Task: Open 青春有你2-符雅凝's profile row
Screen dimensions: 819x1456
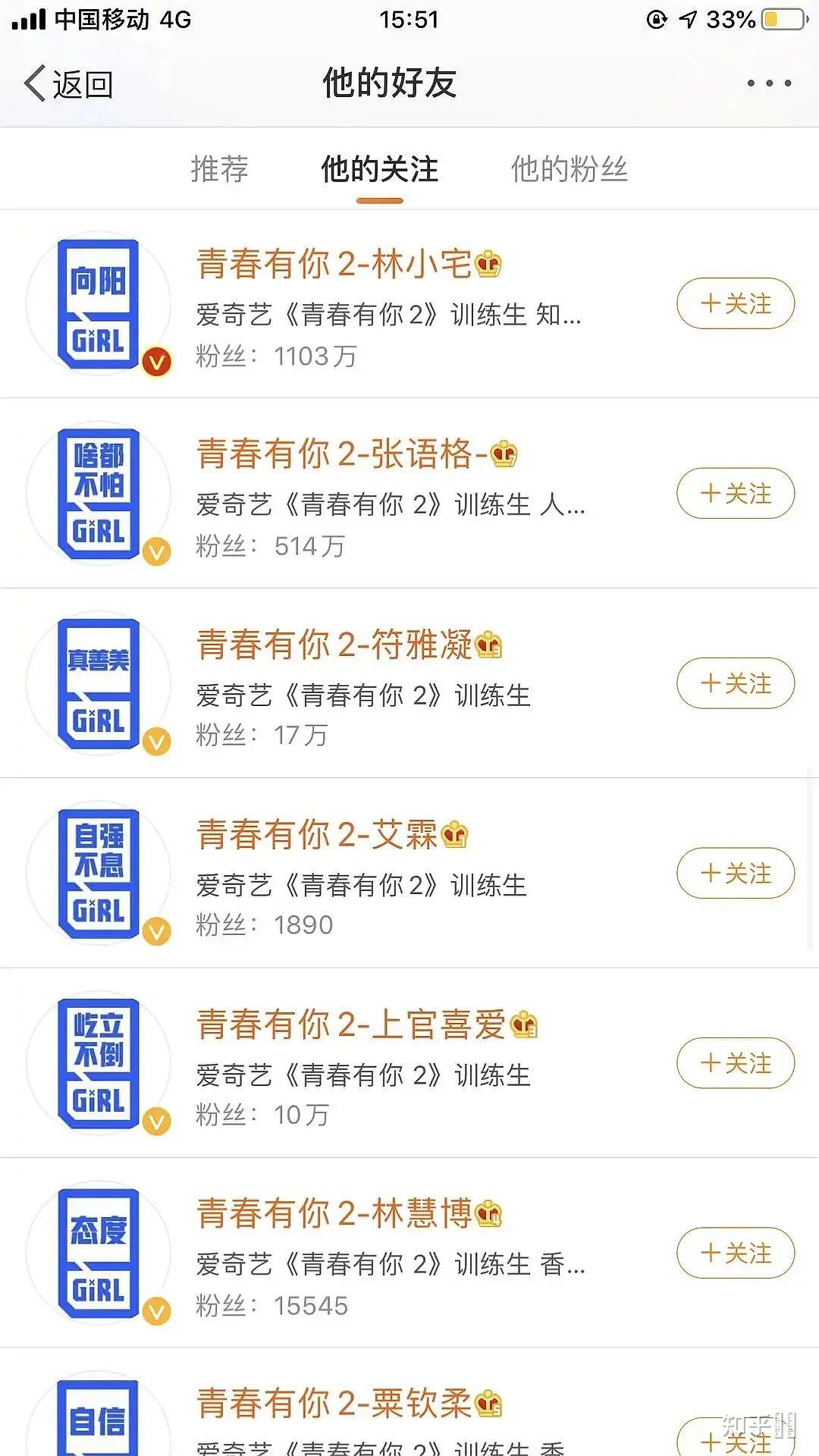Action: coord(409,682)
